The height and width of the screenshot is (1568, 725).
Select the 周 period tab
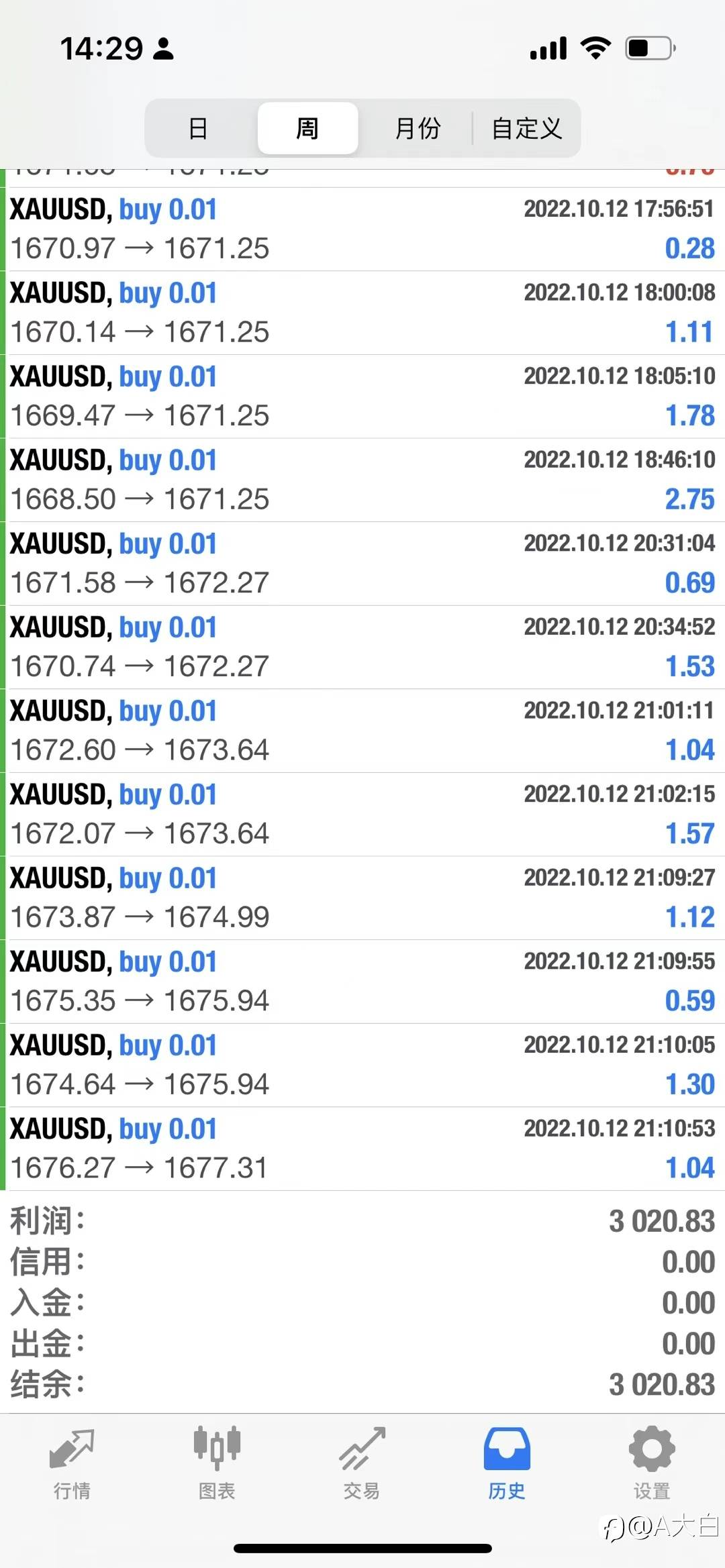[x=307, y=128]
